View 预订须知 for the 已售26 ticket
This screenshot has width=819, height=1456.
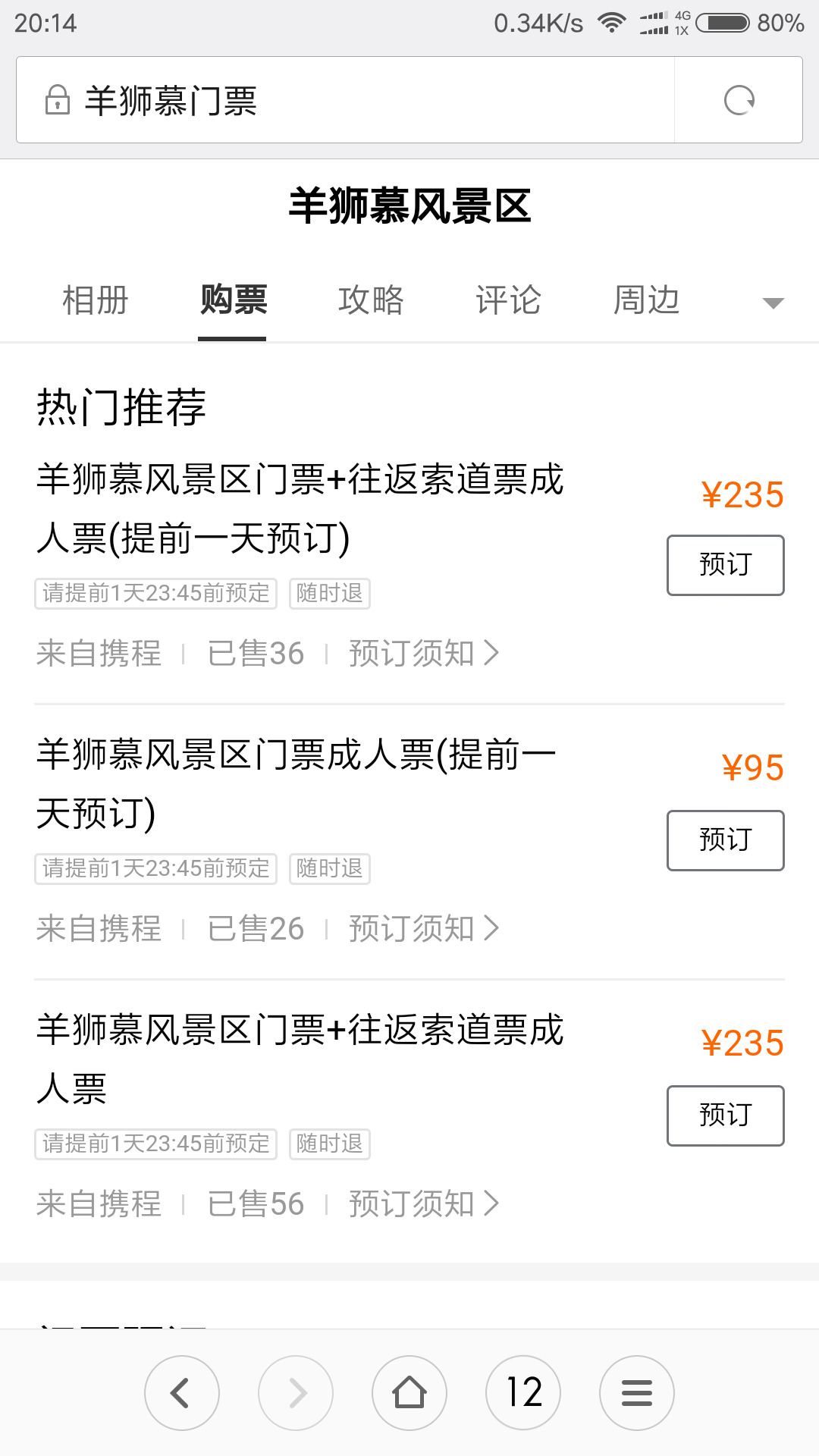pos(424,929)
